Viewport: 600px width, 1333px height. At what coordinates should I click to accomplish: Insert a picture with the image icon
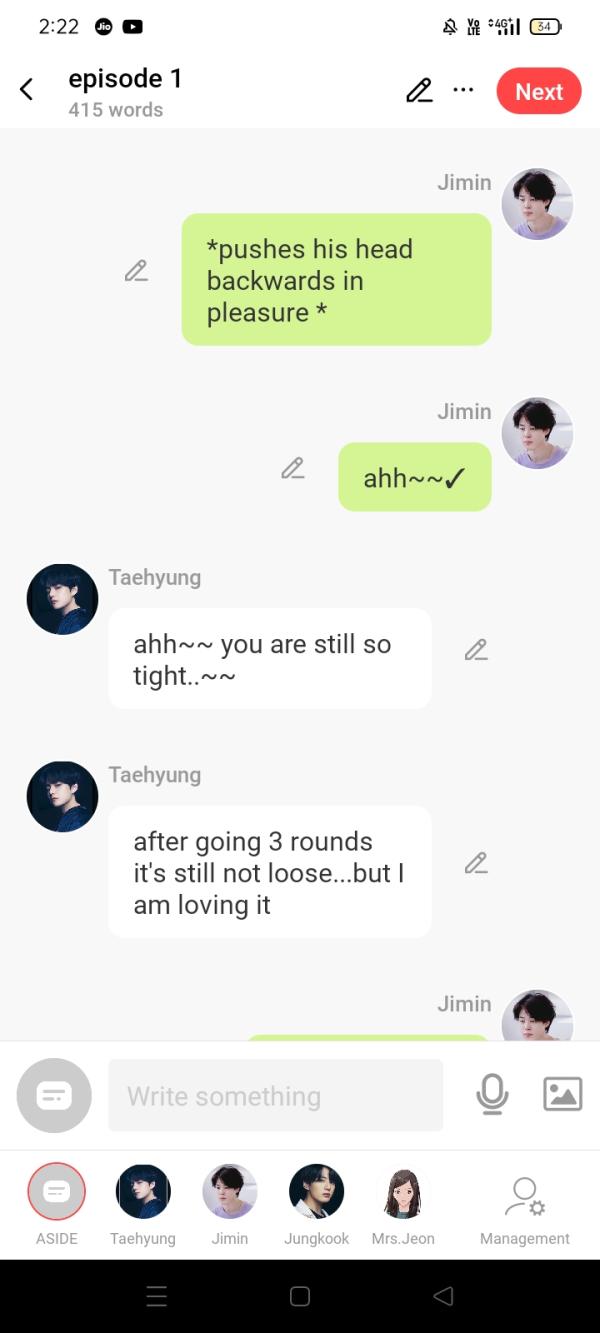tap(562, 1094)
